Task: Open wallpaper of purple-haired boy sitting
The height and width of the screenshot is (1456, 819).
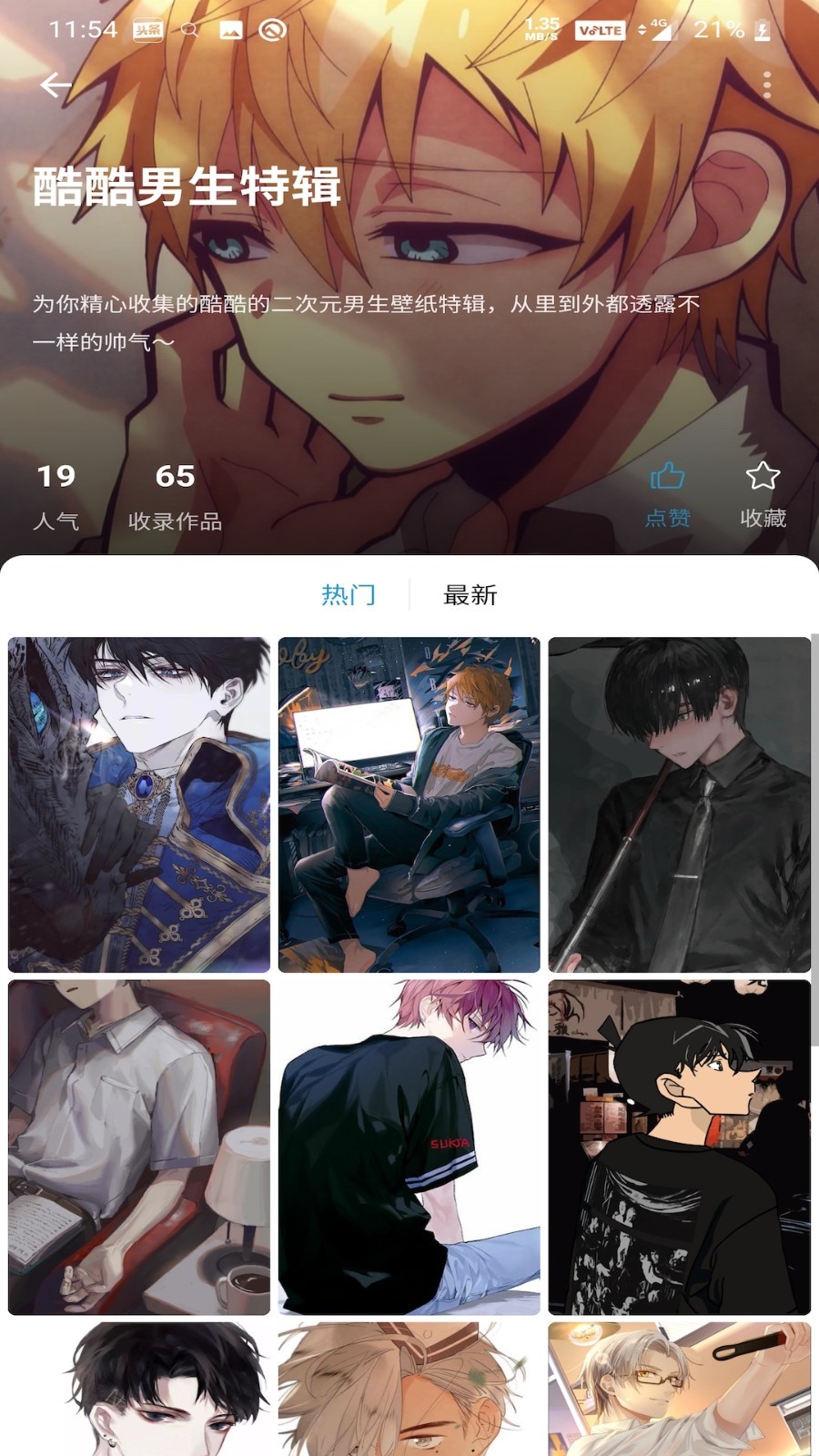Action: pyautogui.click(x=409, y=1147)
